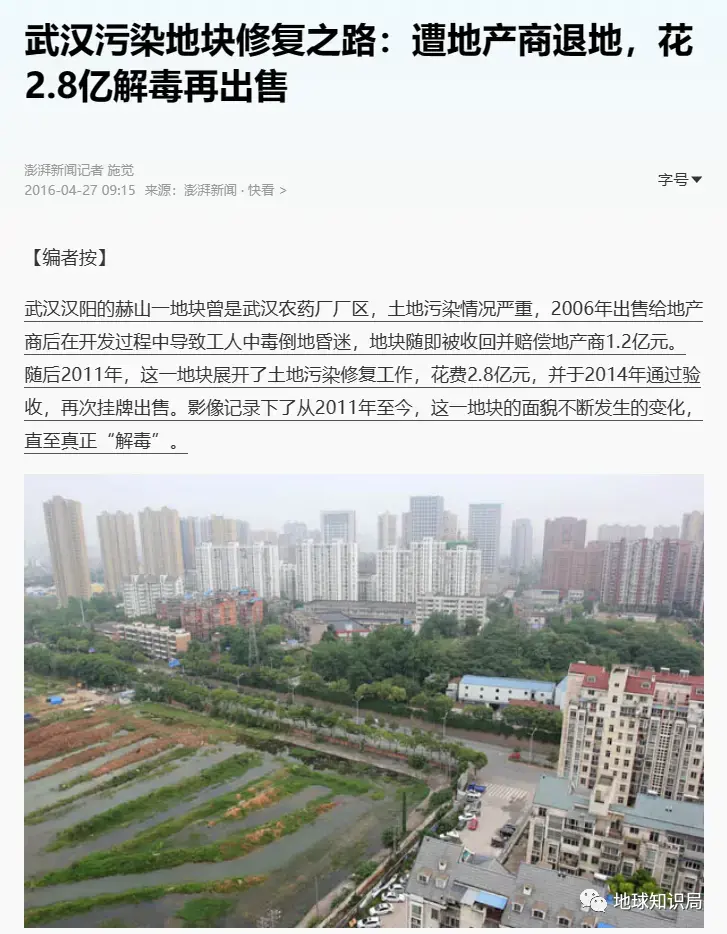Image resolution: width=727 pixels, height=934 pixels.
Task: Open the 字号 font size dropdown
Action: pyautogui.click(x=679, y=179)
